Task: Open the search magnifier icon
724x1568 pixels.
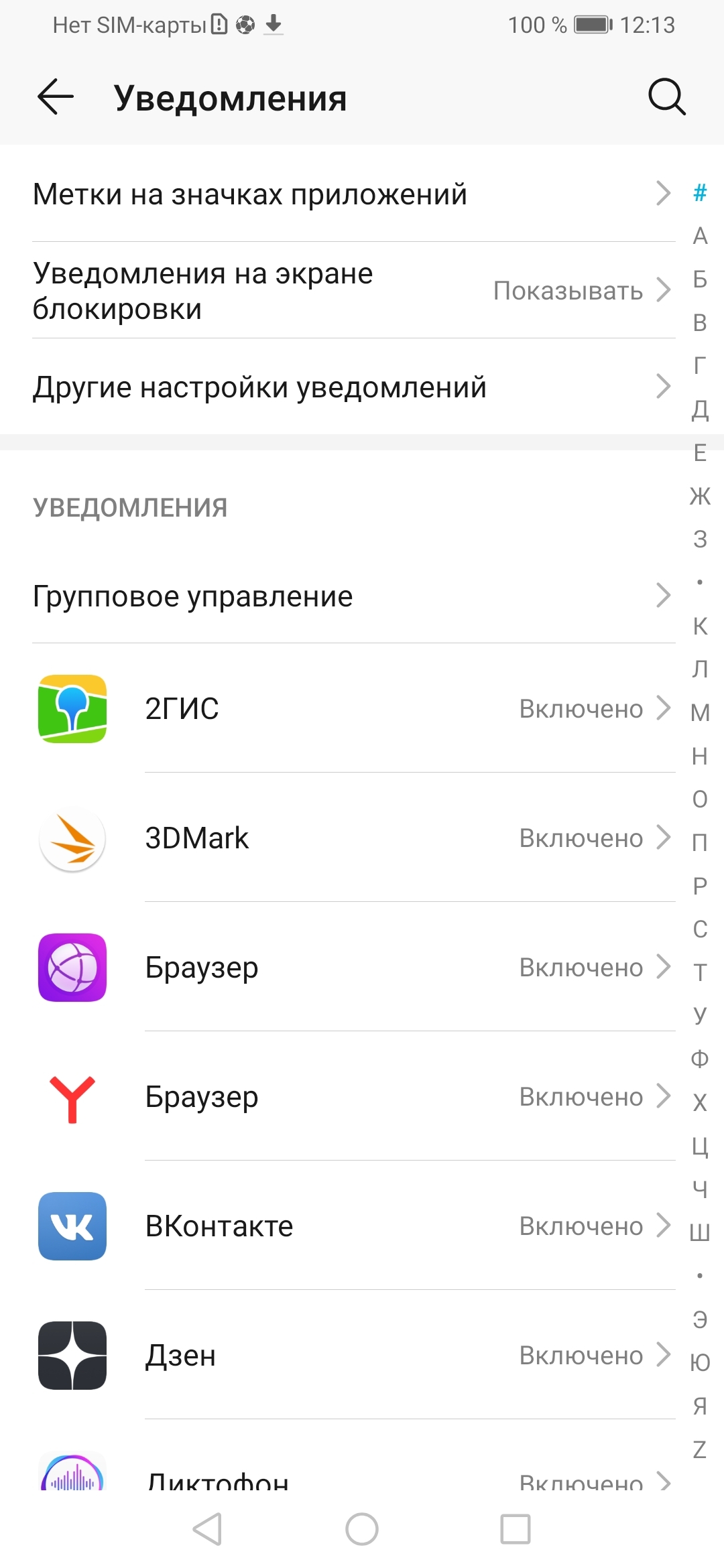Action: click(667, 97)
